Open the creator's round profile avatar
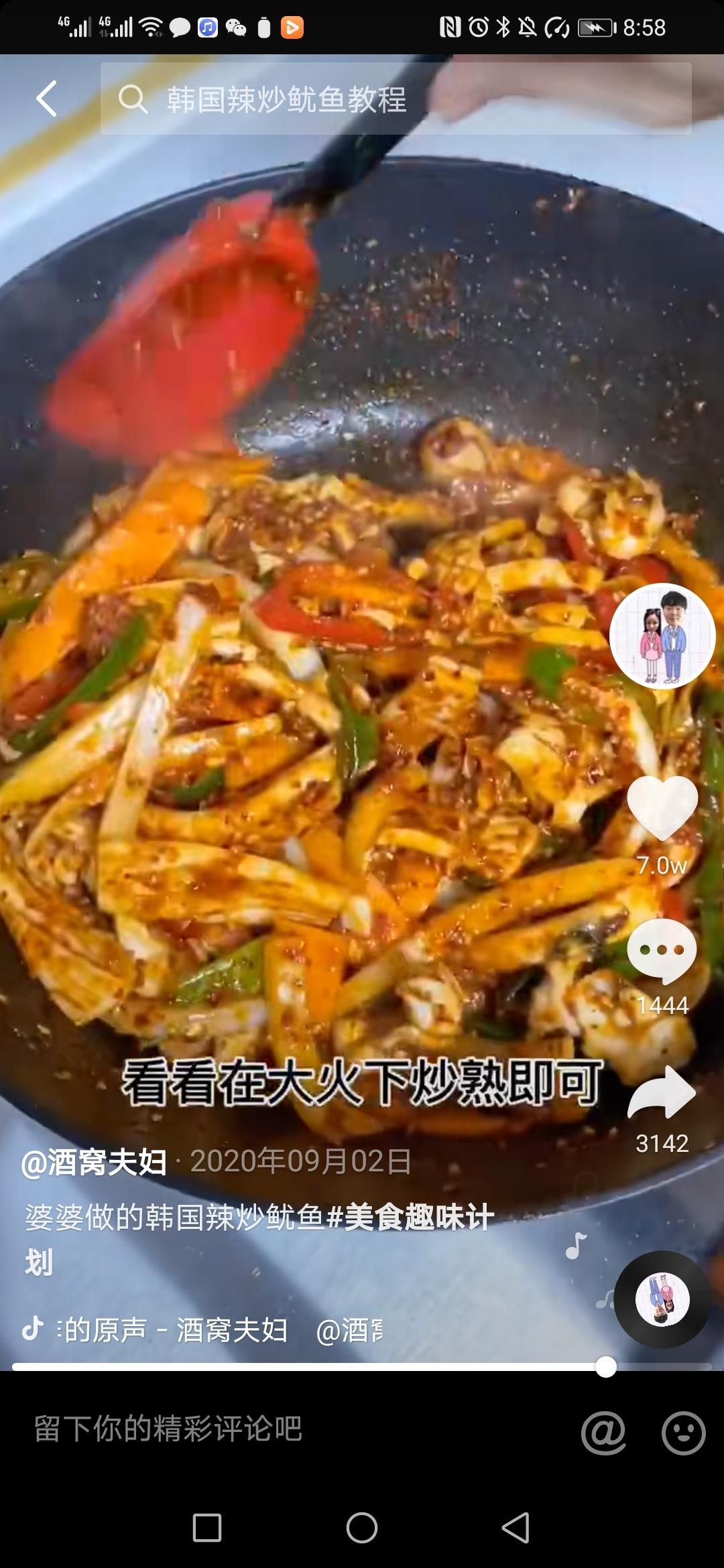 [662, 636]
